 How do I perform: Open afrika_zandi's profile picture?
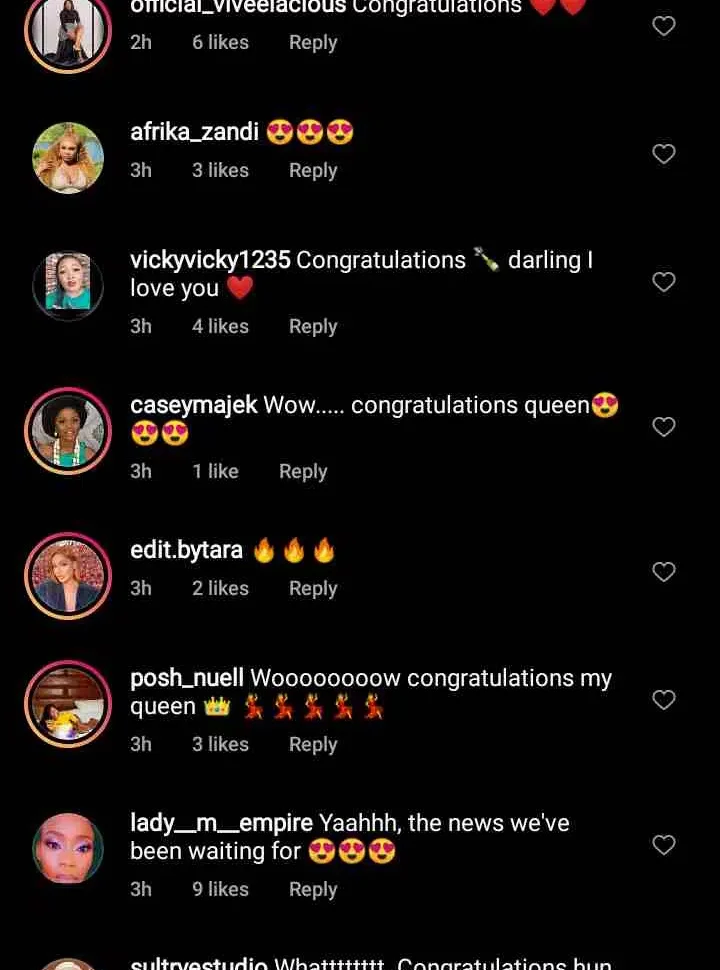68,158
